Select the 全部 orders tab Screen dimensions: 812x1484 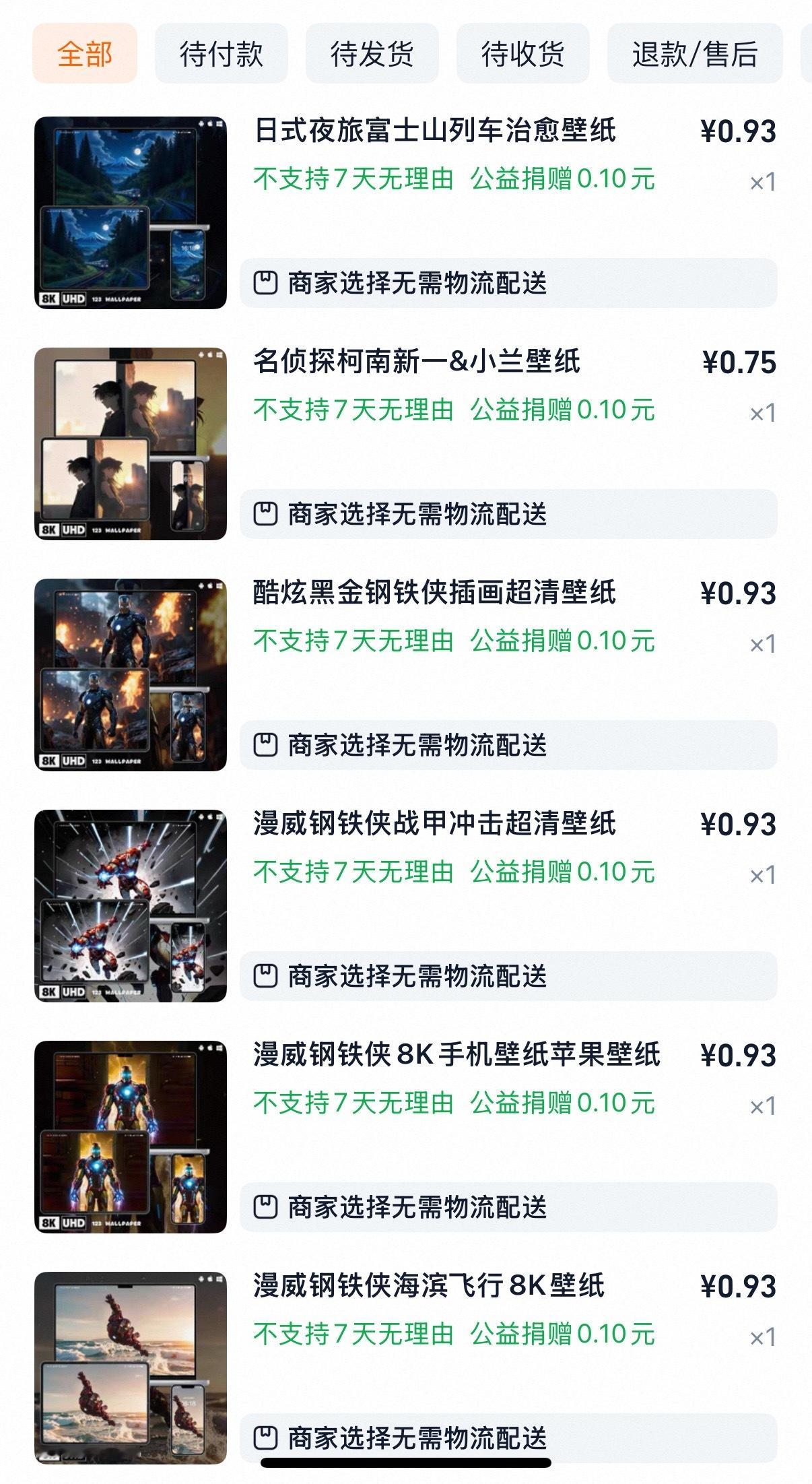(x=86, y=57)
